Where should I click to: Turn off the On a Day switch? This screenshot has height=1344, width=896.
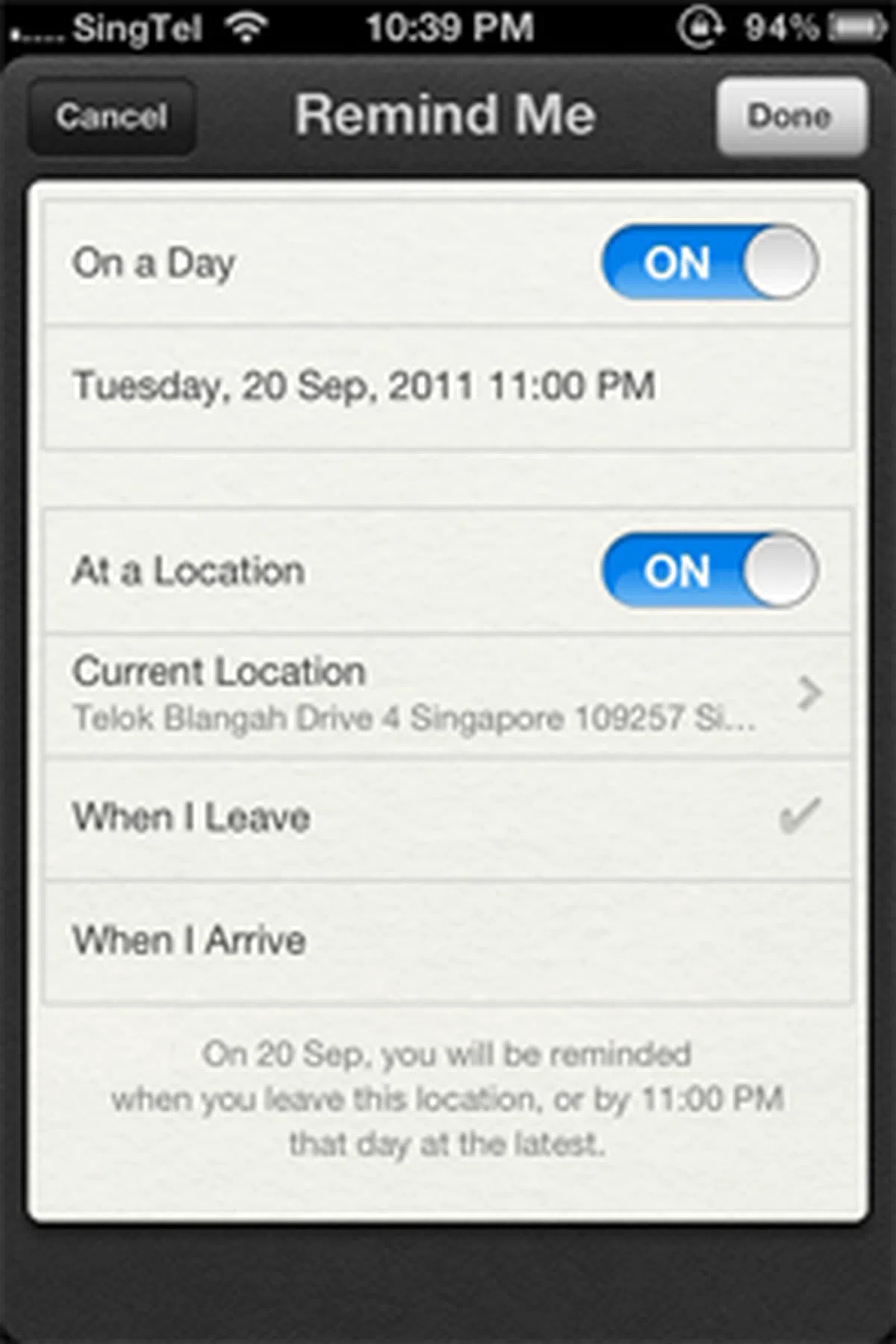[709, 263]
